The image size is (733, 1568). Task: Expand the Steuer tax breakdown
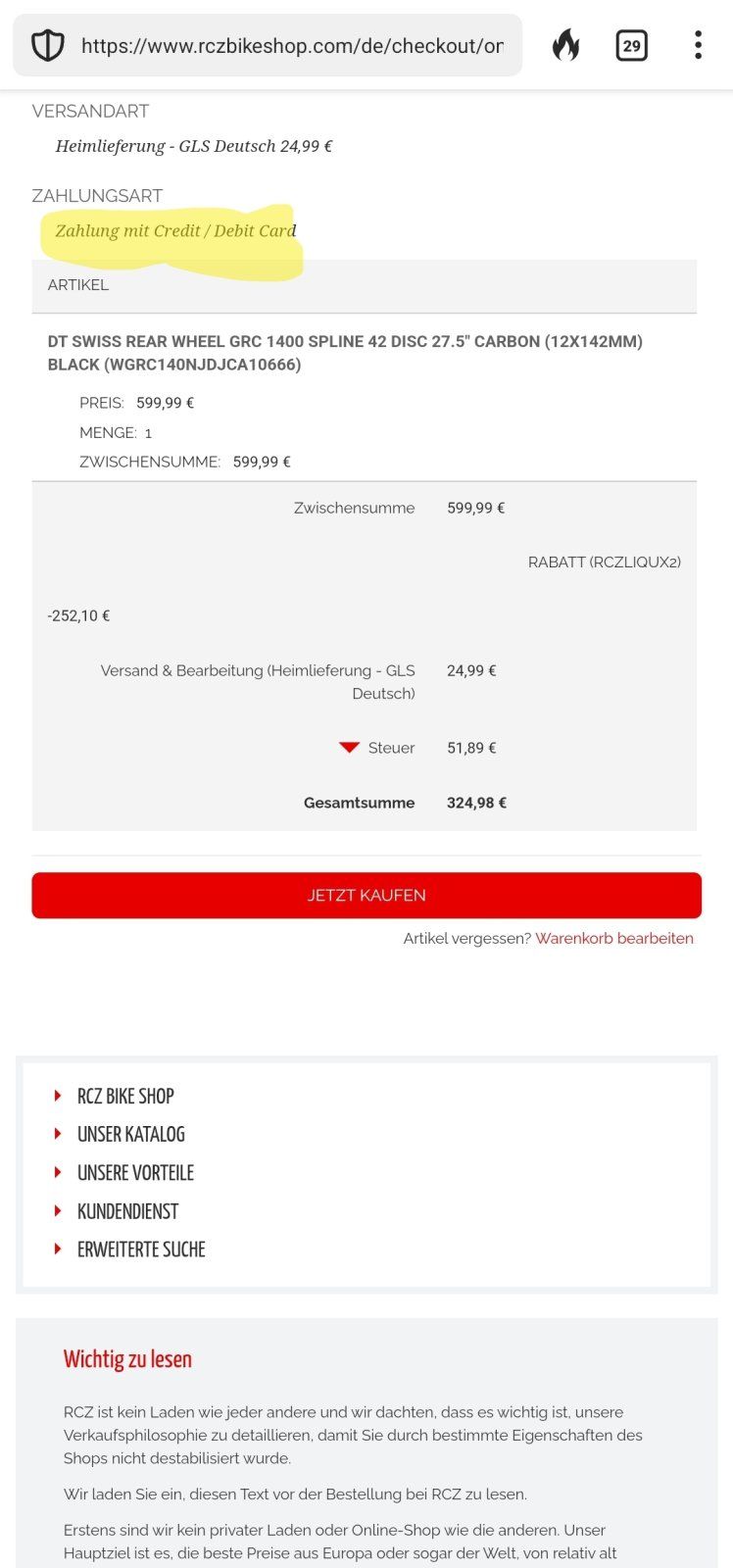pyautogui.click(x=377, y=748)
